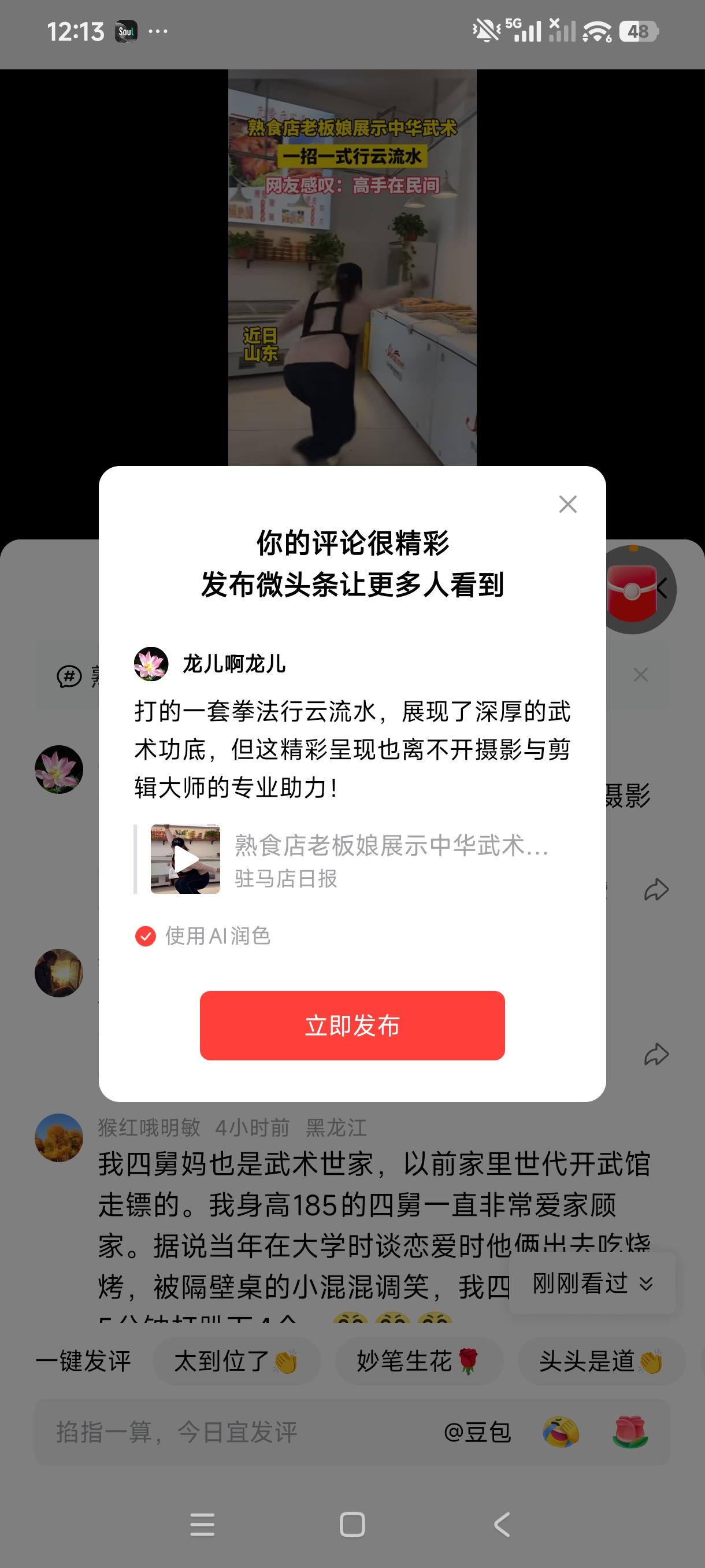
Task: Tap the 立即发布 publish button
Action: tap(352, 1025)
